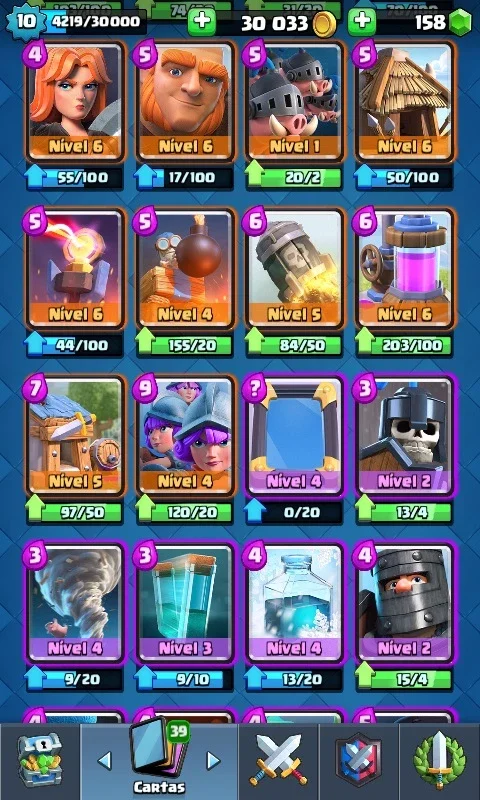Open the Royal Hogs level 1 card

point(294,102)
